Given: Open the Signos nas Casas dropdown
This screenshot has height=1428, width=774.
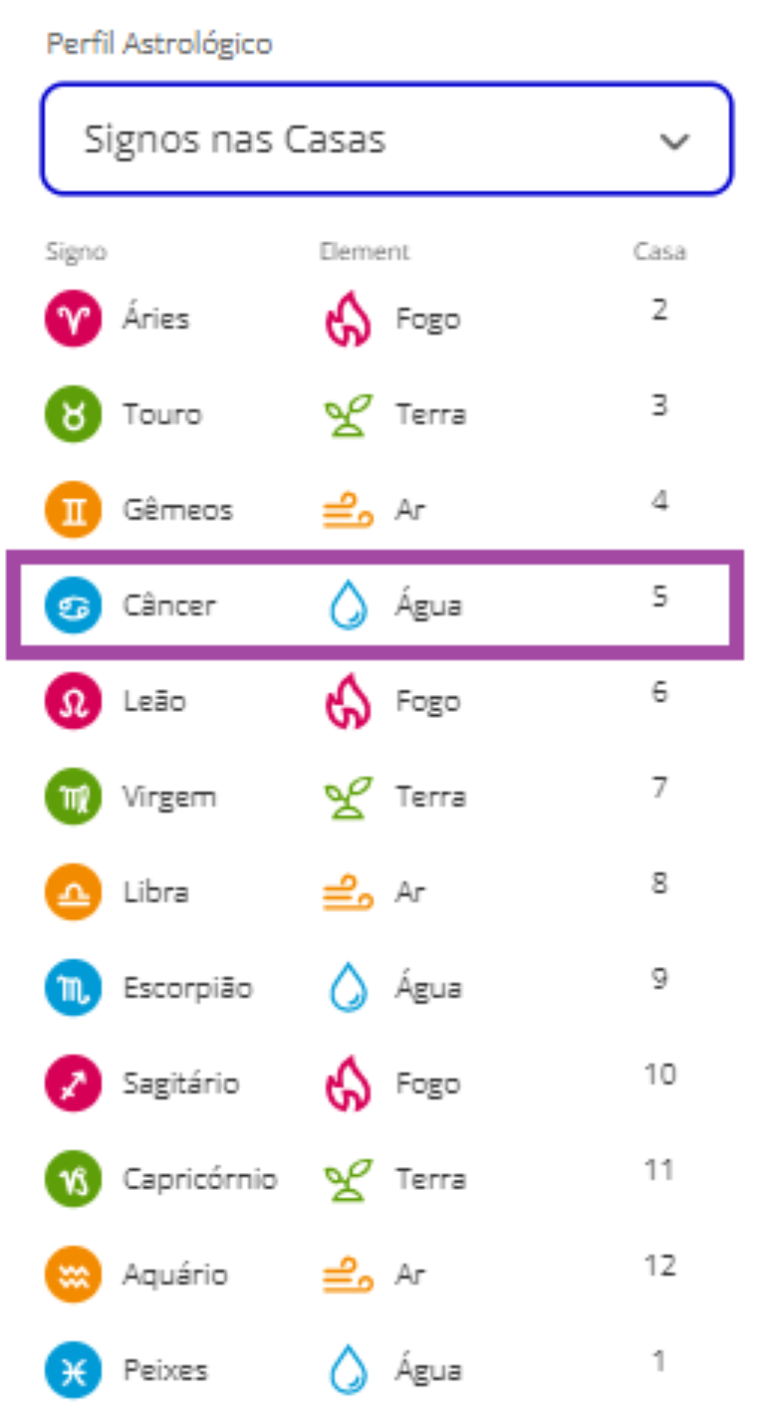Looking at the screenshot, I should [386, 140].
